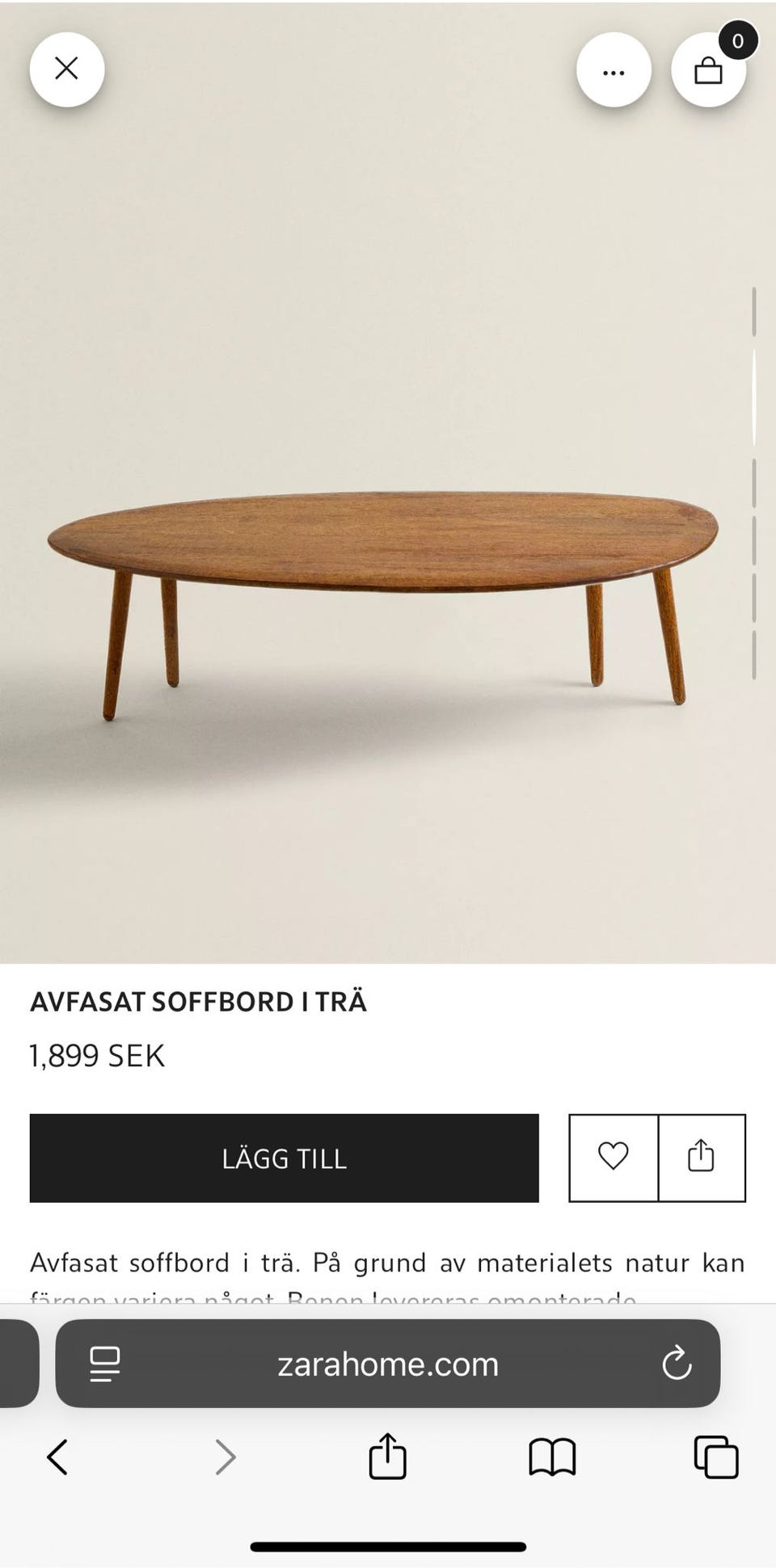Screen dimensions: 776x1568
Task: Reload the zarahome.com page
Action: click(x=677, y=1364)
